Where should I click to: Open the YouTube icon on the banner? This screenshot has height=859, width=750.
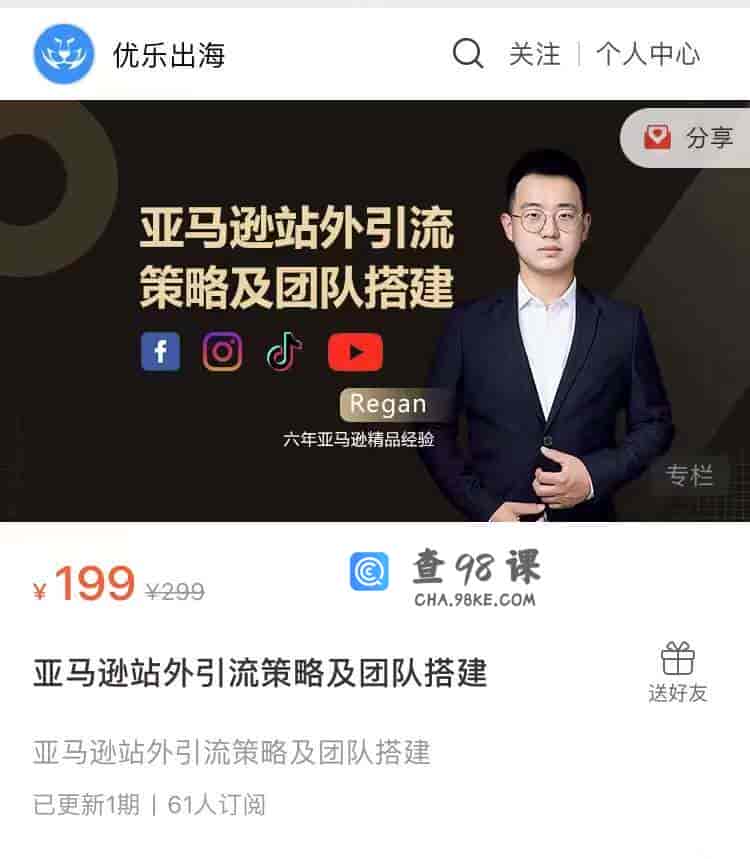click(355, 350)
